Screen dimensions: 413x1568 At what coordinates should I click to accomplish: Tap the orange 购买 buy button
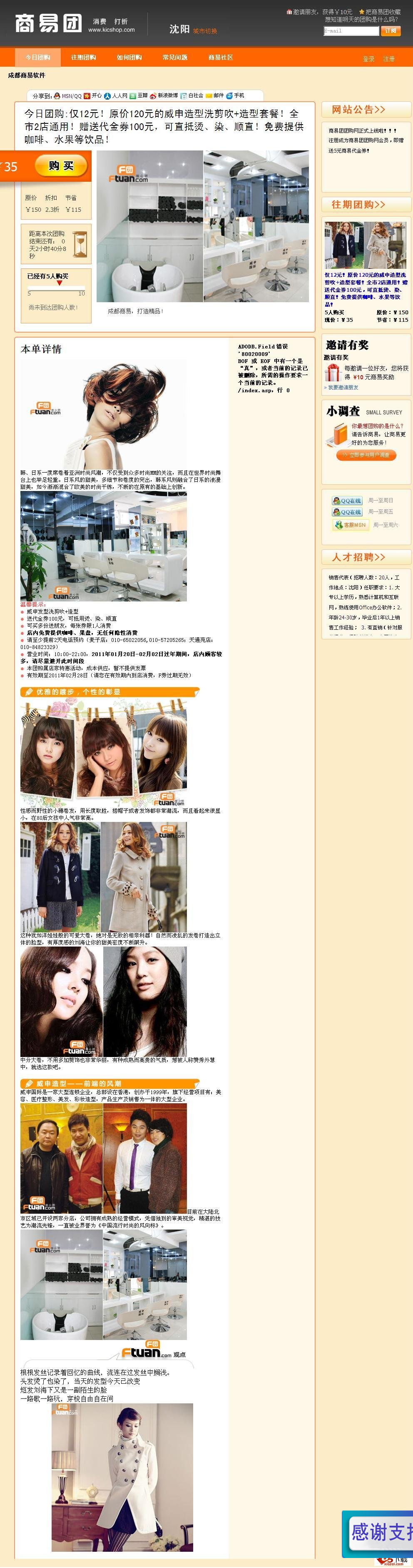(61, 165)
